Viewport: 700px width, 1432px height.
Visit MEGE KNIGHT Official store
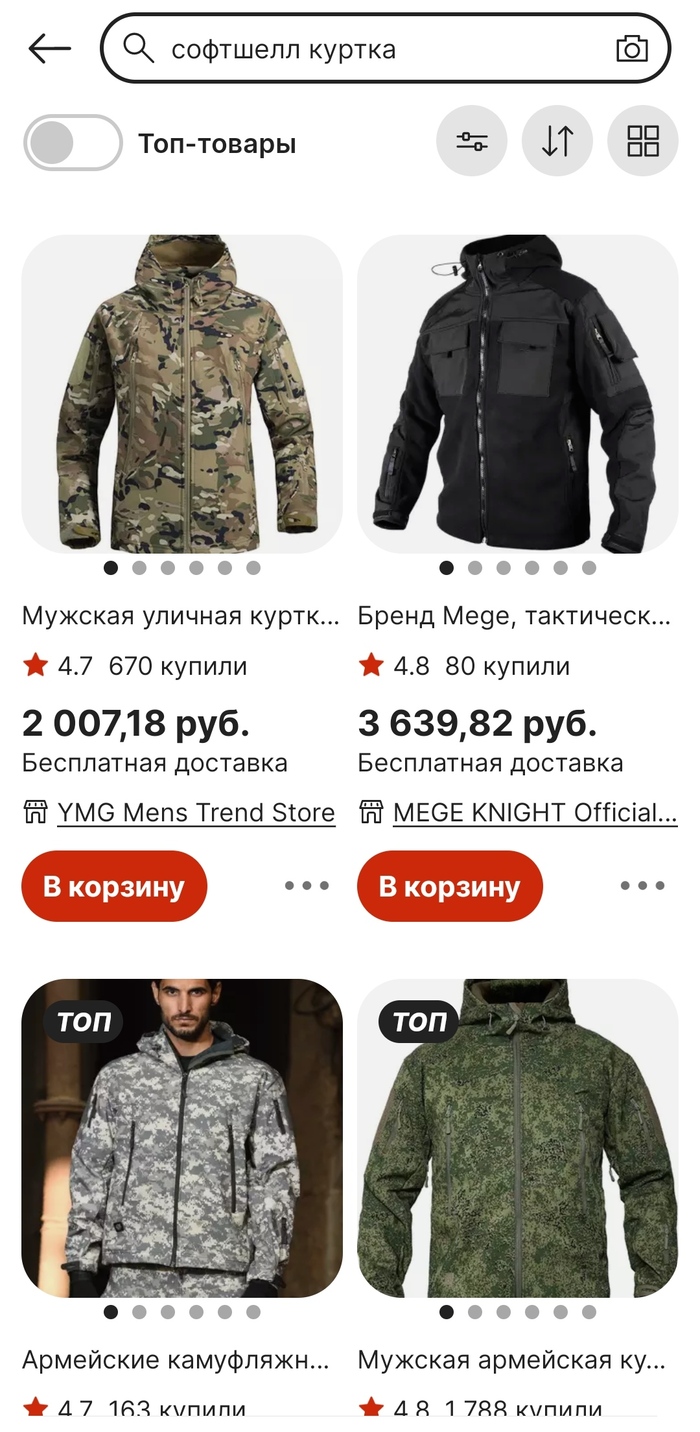click(x=534, y=813)
